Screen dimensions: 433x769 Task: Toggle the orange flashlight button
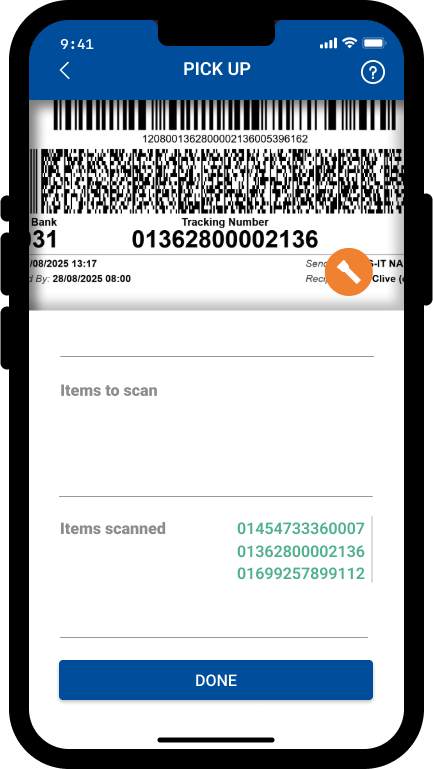point(349,272)
